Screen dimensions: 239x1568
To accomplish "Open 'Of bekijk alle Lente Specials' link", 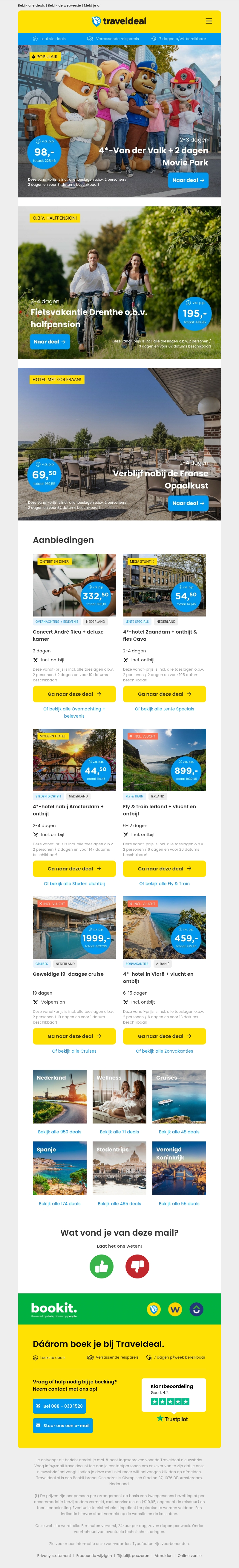I will (164, 709).
